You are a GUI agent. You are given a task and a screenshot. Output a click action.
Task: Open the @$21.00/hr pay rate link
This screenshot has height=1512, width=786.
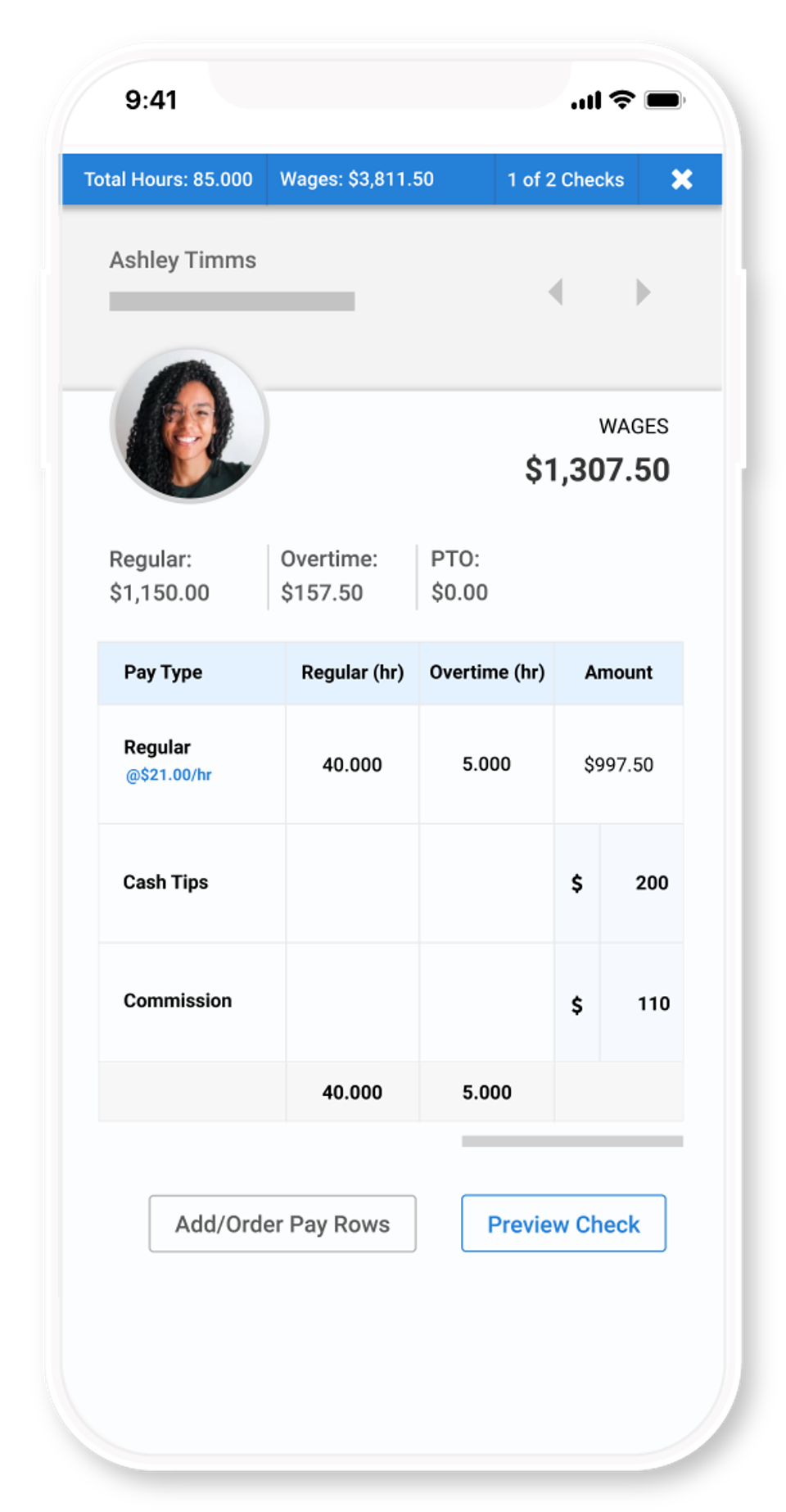(169, 775)
